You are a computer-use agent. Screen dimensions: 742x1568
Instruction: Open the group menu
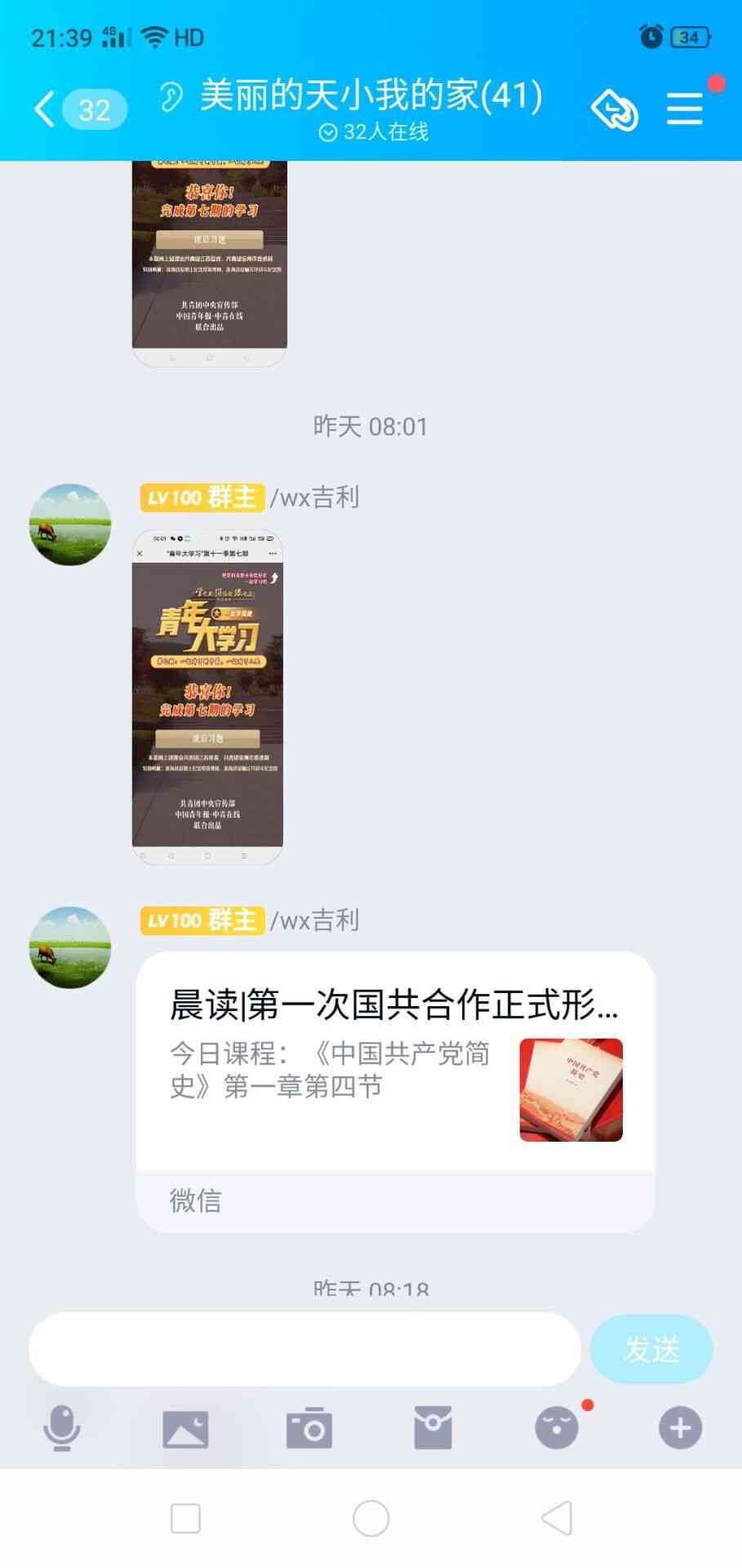click(684, 109)
